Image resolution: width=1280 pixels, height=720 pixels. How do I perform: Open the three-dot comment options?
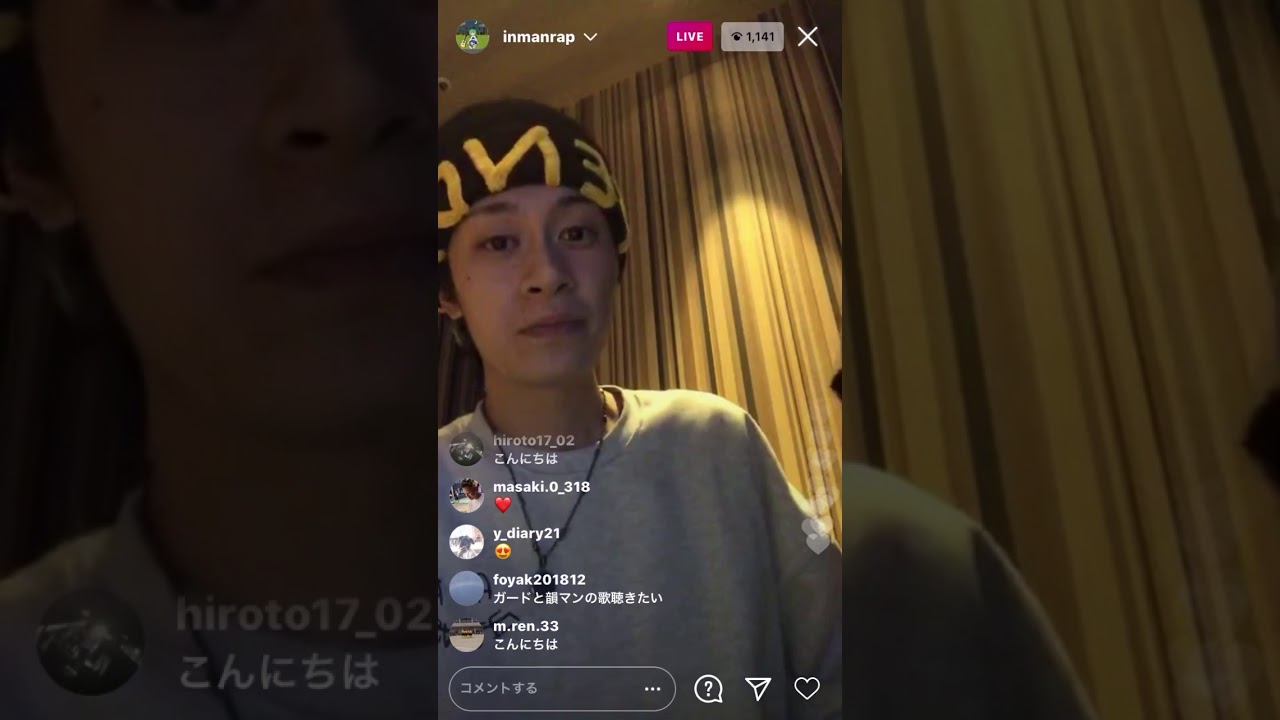652,688
